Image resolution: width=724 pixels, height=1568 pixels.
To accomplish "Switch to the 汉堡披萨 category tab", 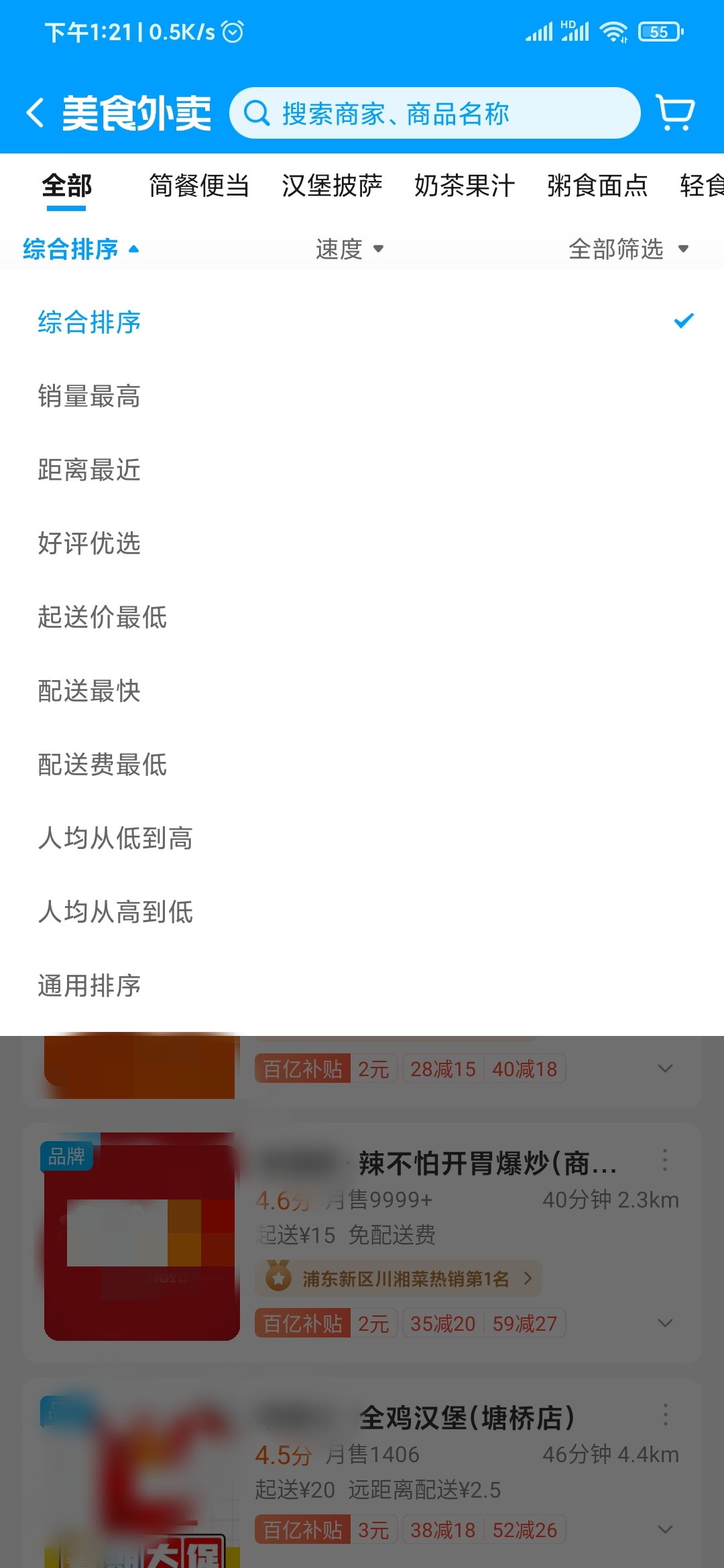I will pyautogui.click(x=333, y=186).
